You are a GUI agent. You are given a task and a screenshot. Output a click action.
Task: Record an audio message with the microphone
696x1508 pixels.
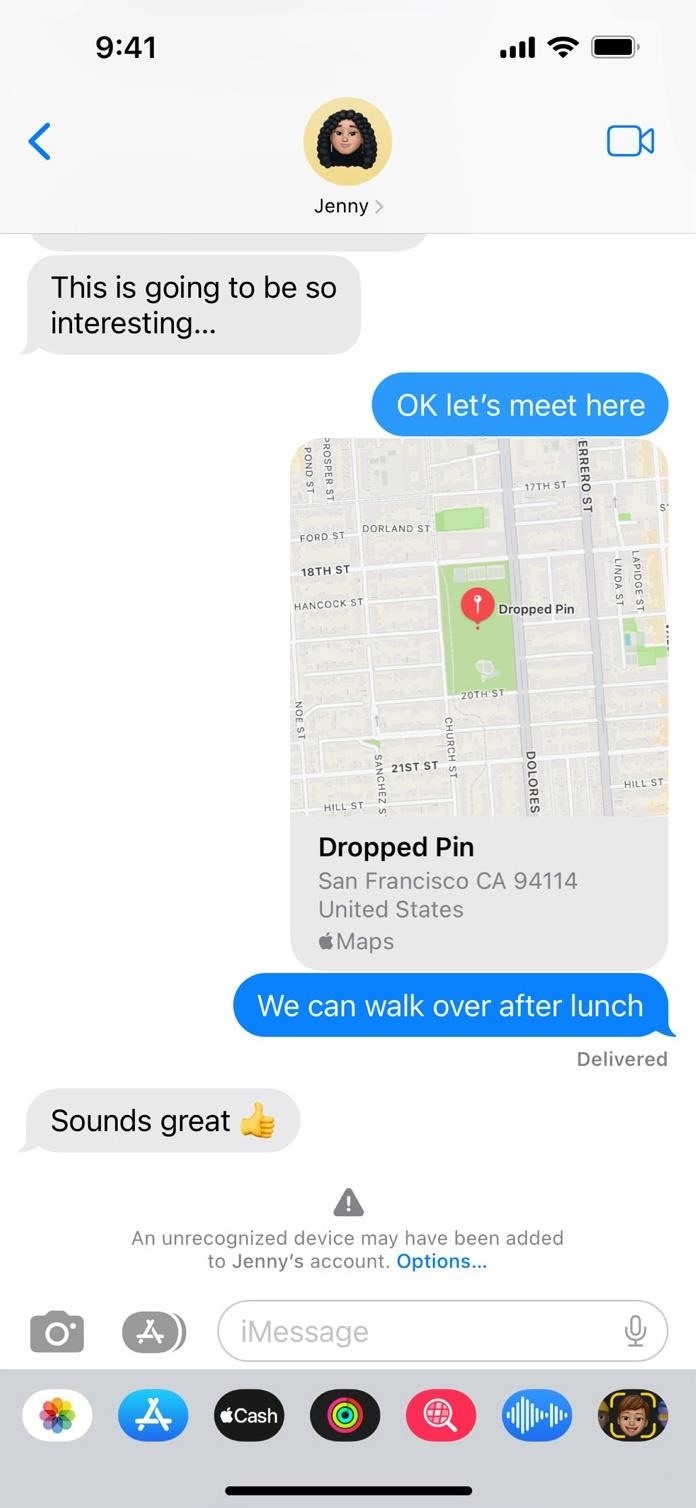(634, 1331)
